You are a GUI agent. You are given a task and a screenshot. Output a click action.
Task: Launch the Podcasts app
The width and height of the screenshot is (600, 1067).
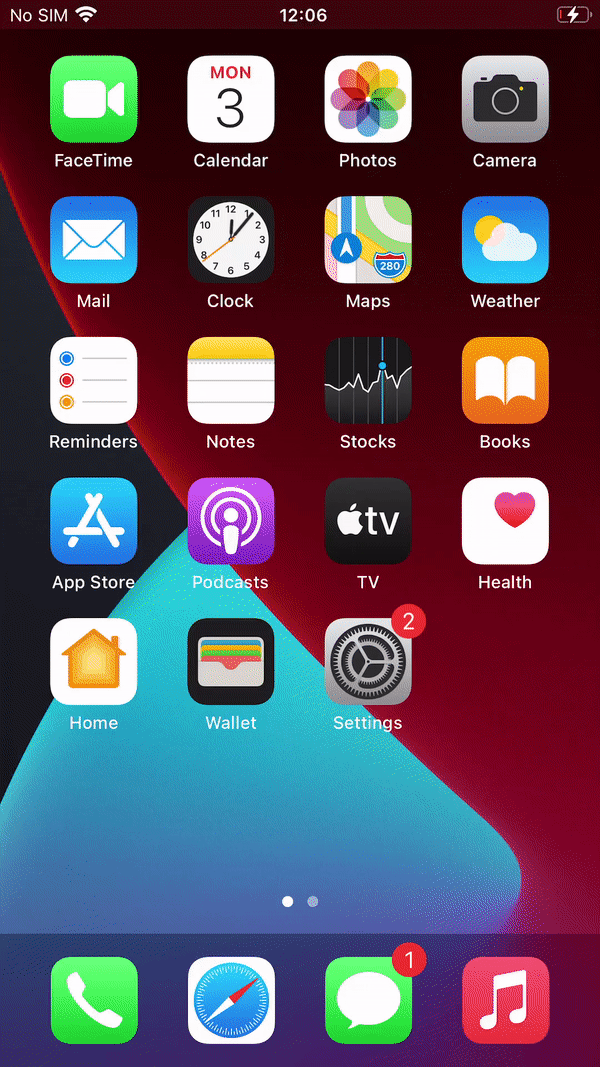[230, 521]
